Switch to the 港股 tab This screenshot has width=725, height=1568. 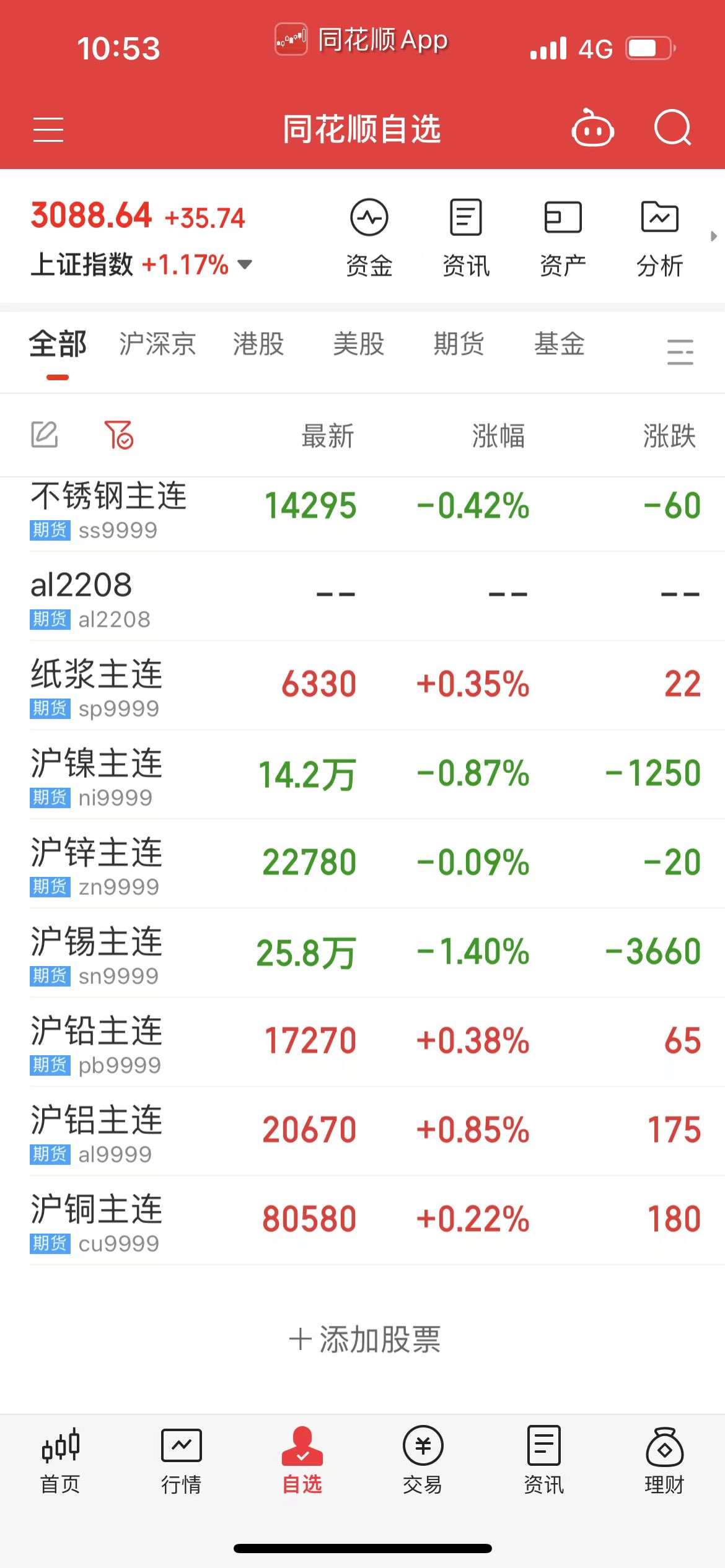[258, 344]
